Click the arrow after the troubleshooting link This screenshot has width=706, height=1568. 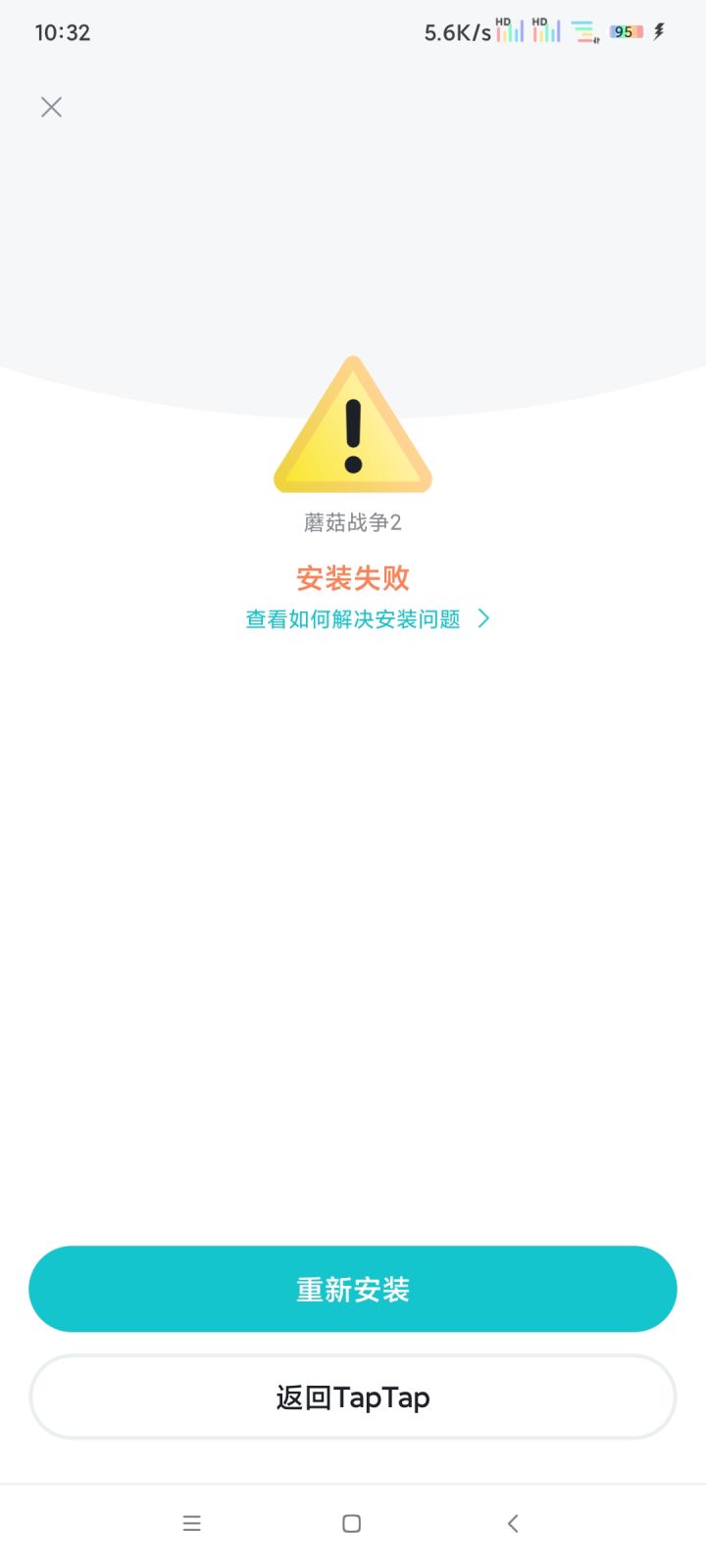482,618
